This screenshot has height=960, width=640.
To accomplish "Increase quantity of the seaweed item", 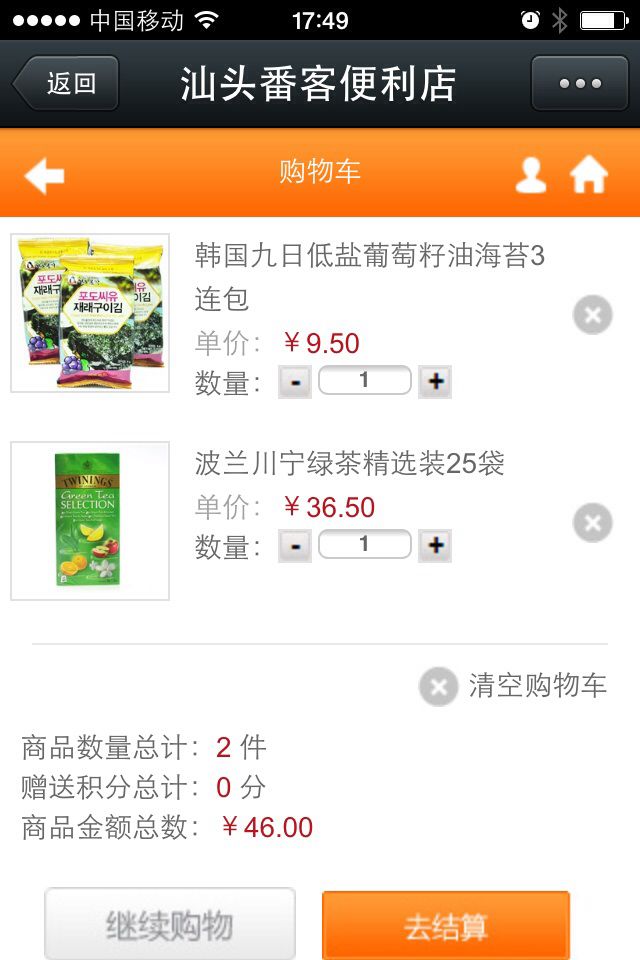I will point(434,382).
